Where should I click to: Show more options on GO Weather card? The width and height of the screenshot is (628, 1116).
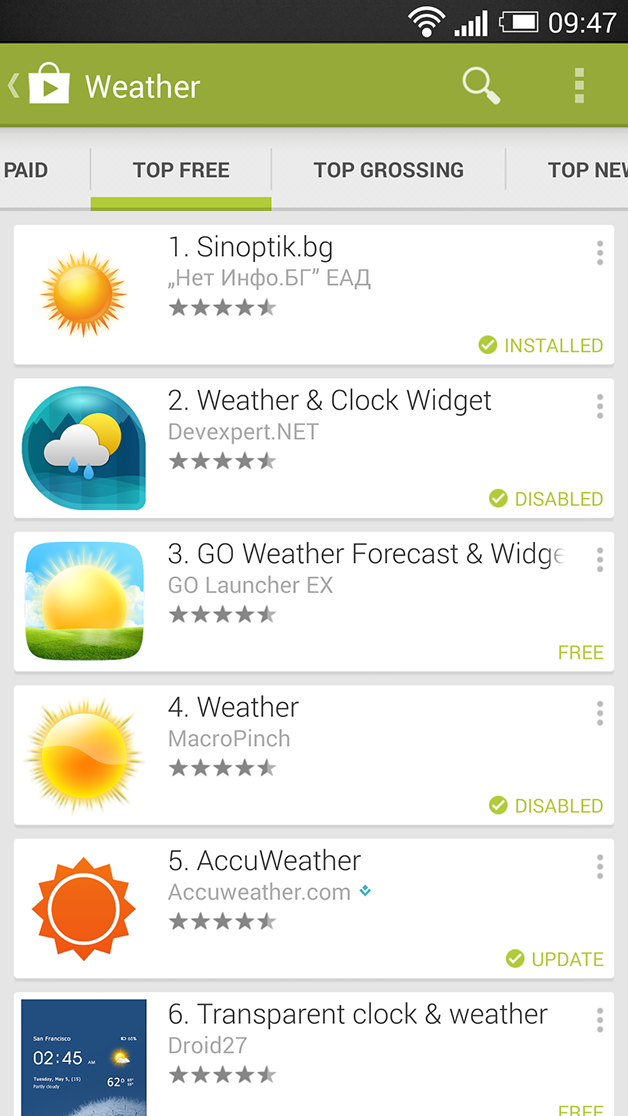[x=600, y=559]
